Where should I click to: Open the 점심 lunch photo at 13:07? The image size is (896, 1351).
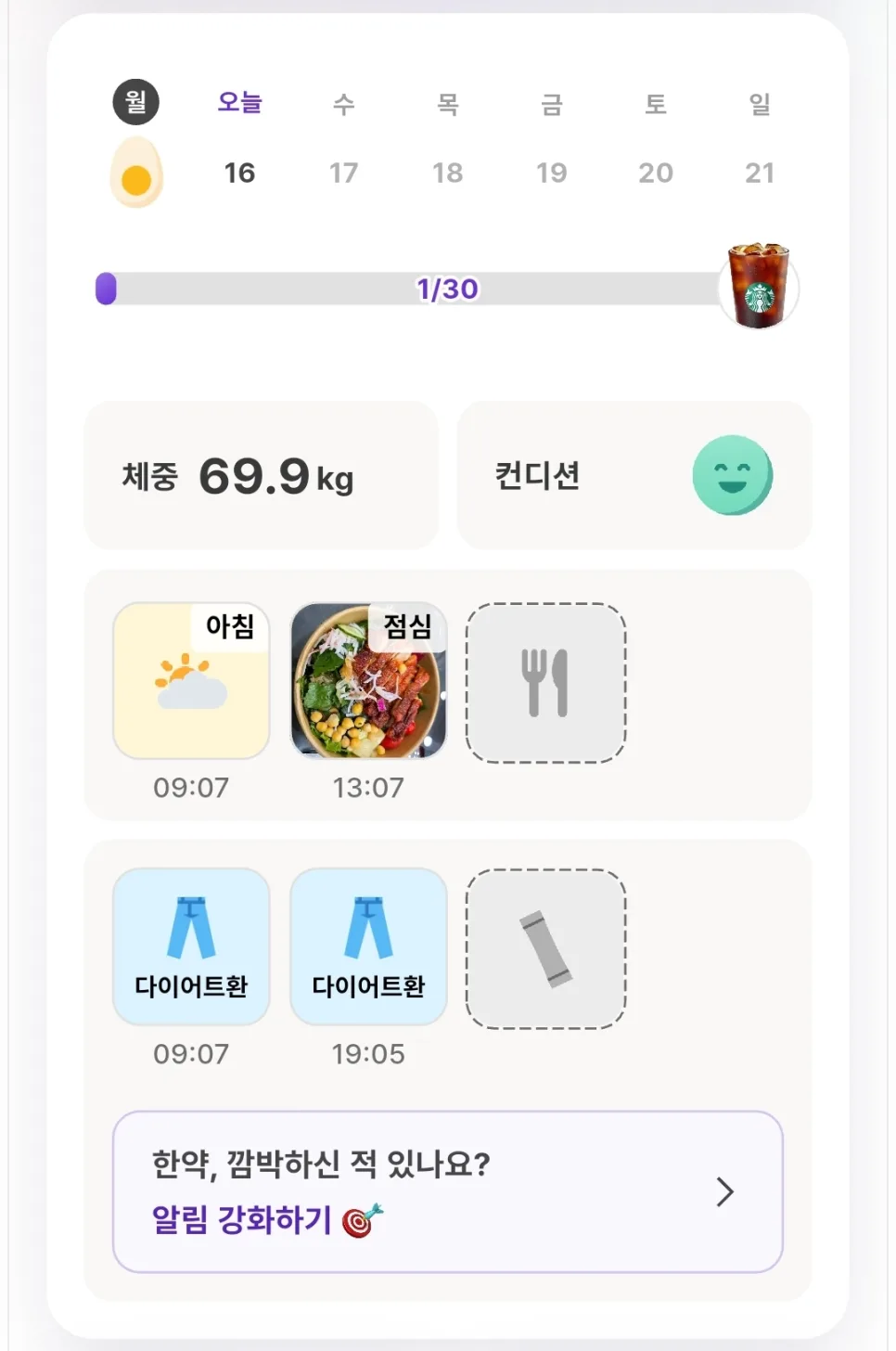[x=368, y=681]
